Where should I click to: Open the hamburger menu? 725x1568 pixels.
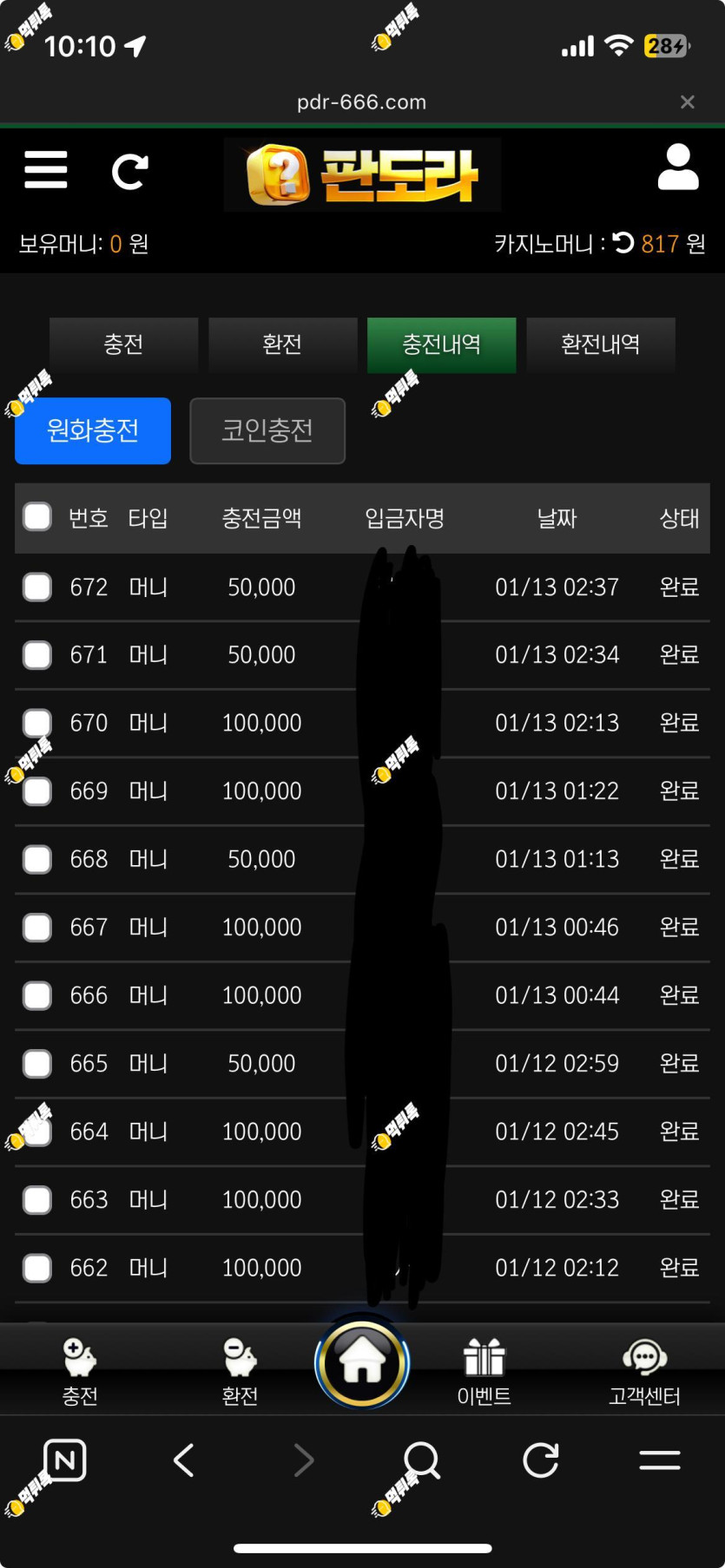[46, 169]
